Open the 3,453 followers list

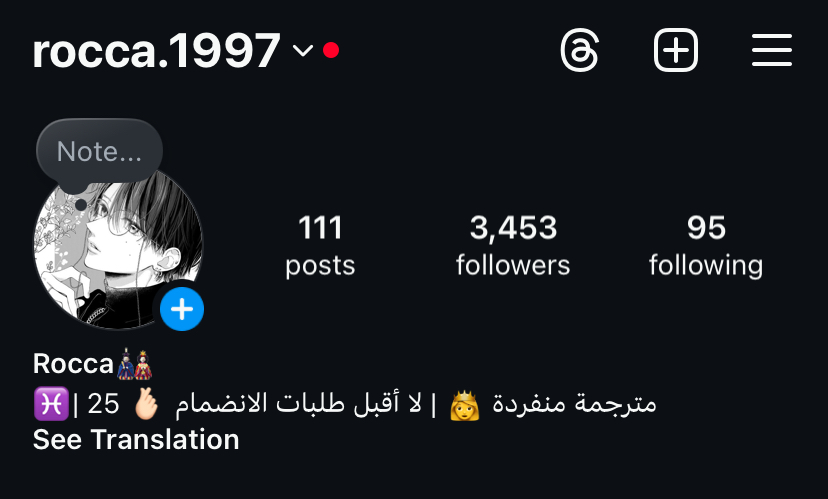point(512,245)
